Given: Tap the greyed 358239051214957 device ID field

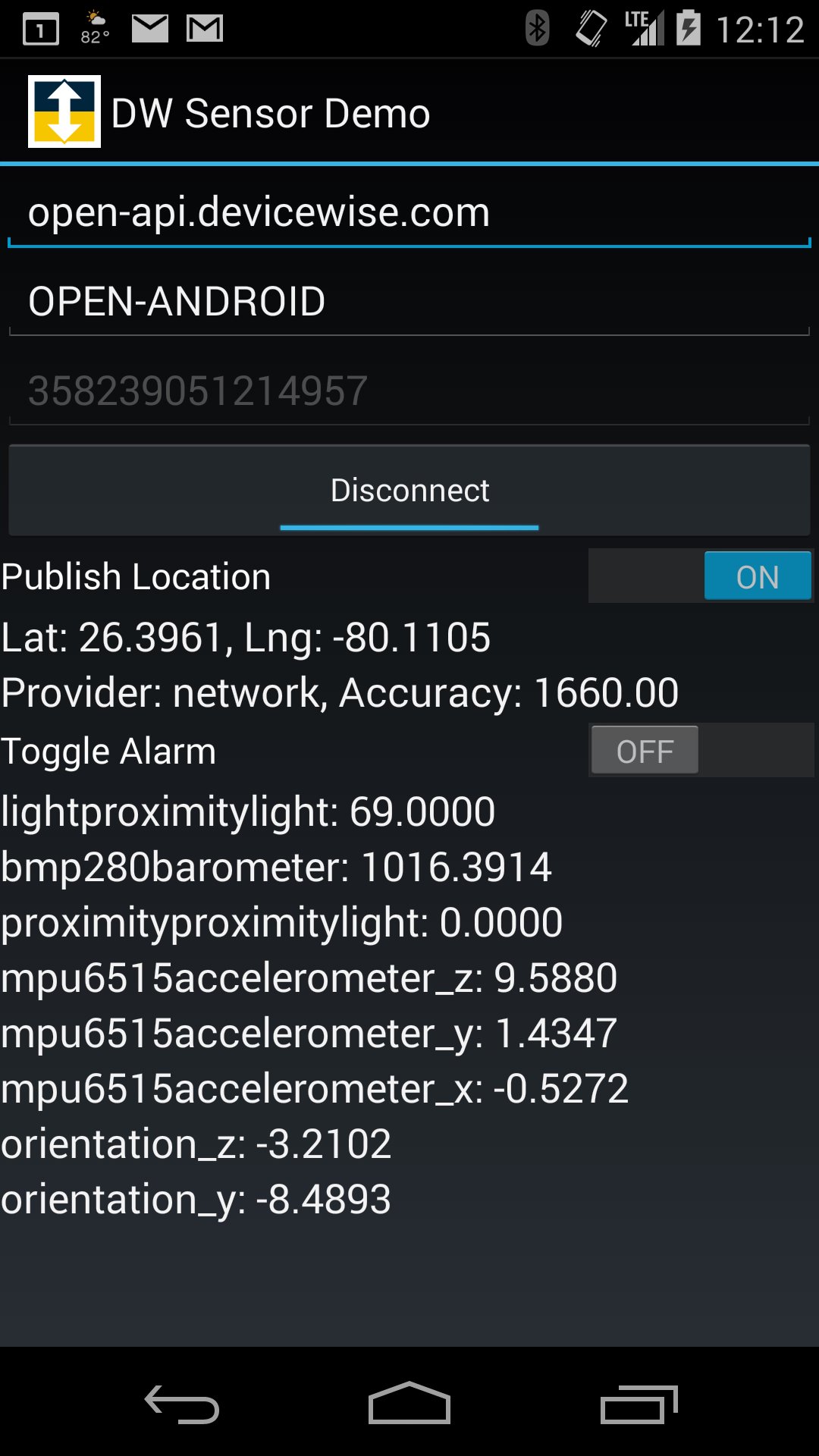Looking at the screenshot, I should click(409, 388).
